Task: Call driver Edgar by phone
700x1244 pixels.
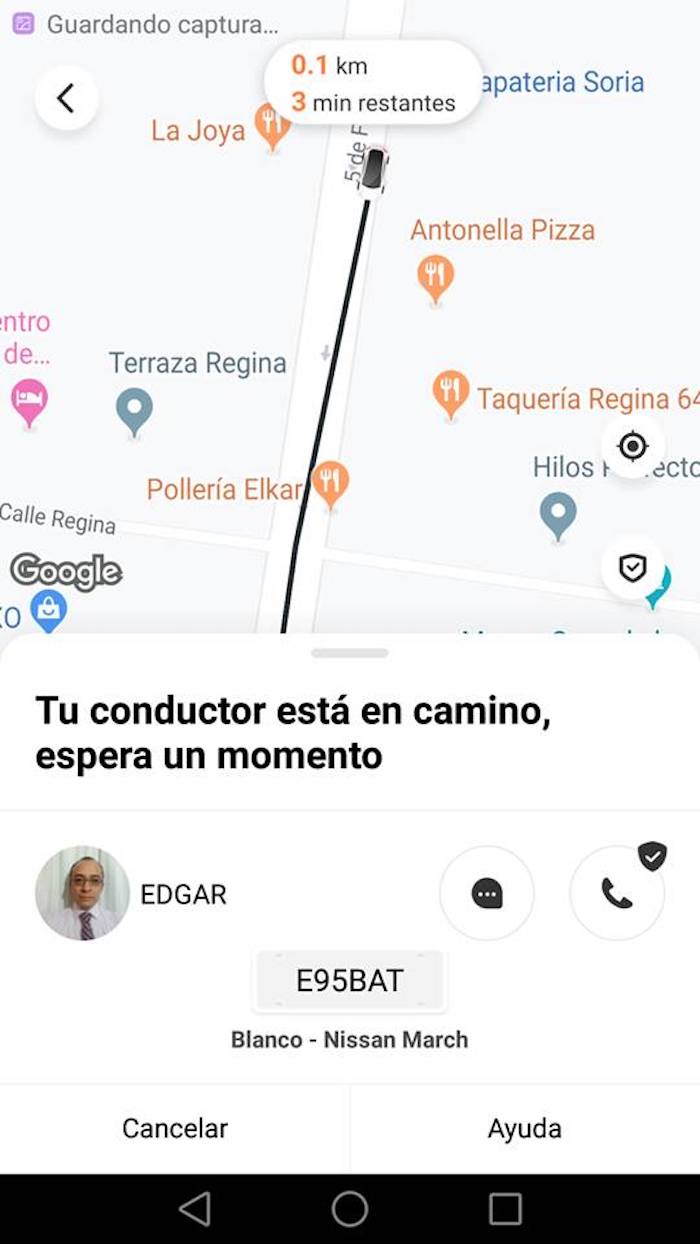Action: point(616,893)
